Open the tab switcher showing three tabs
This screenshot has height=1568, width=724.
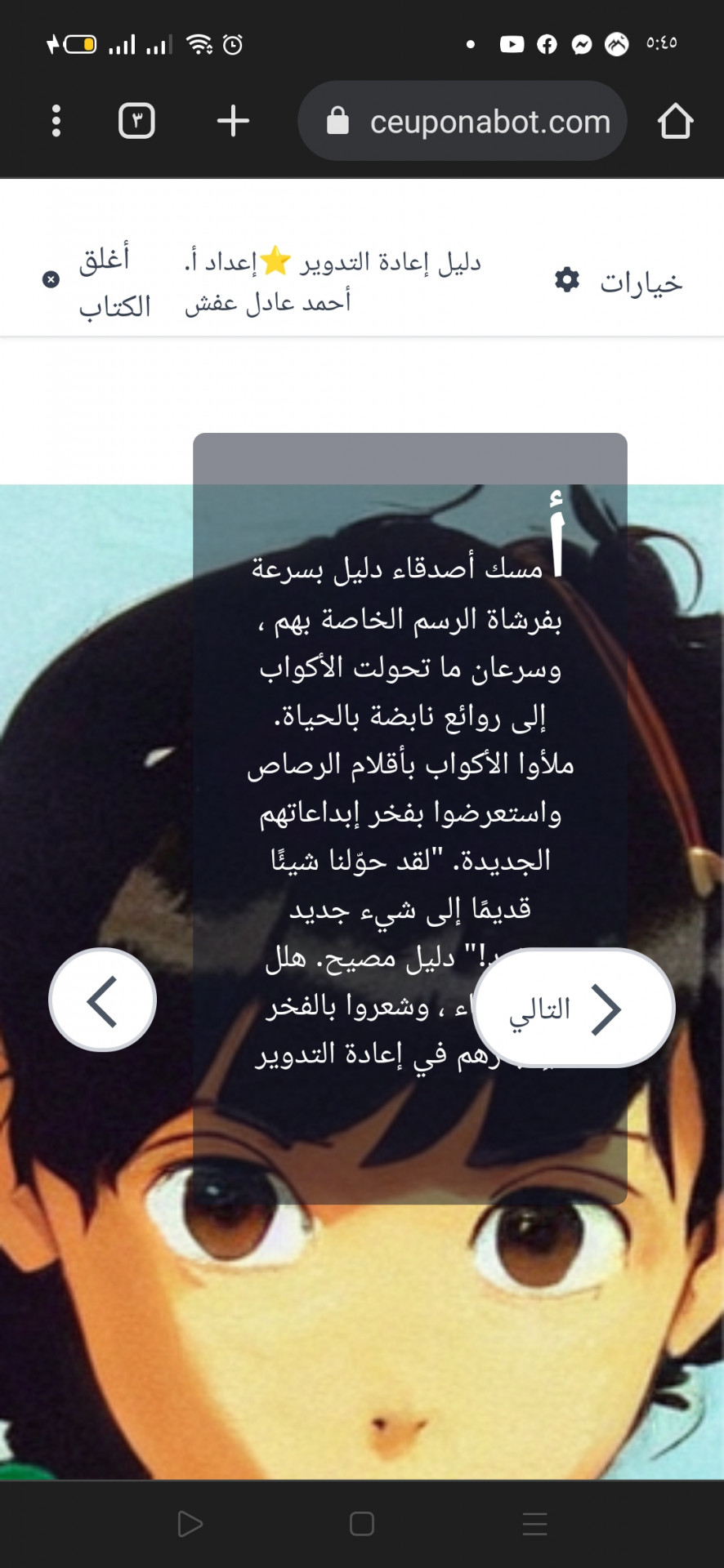[136, 121]
